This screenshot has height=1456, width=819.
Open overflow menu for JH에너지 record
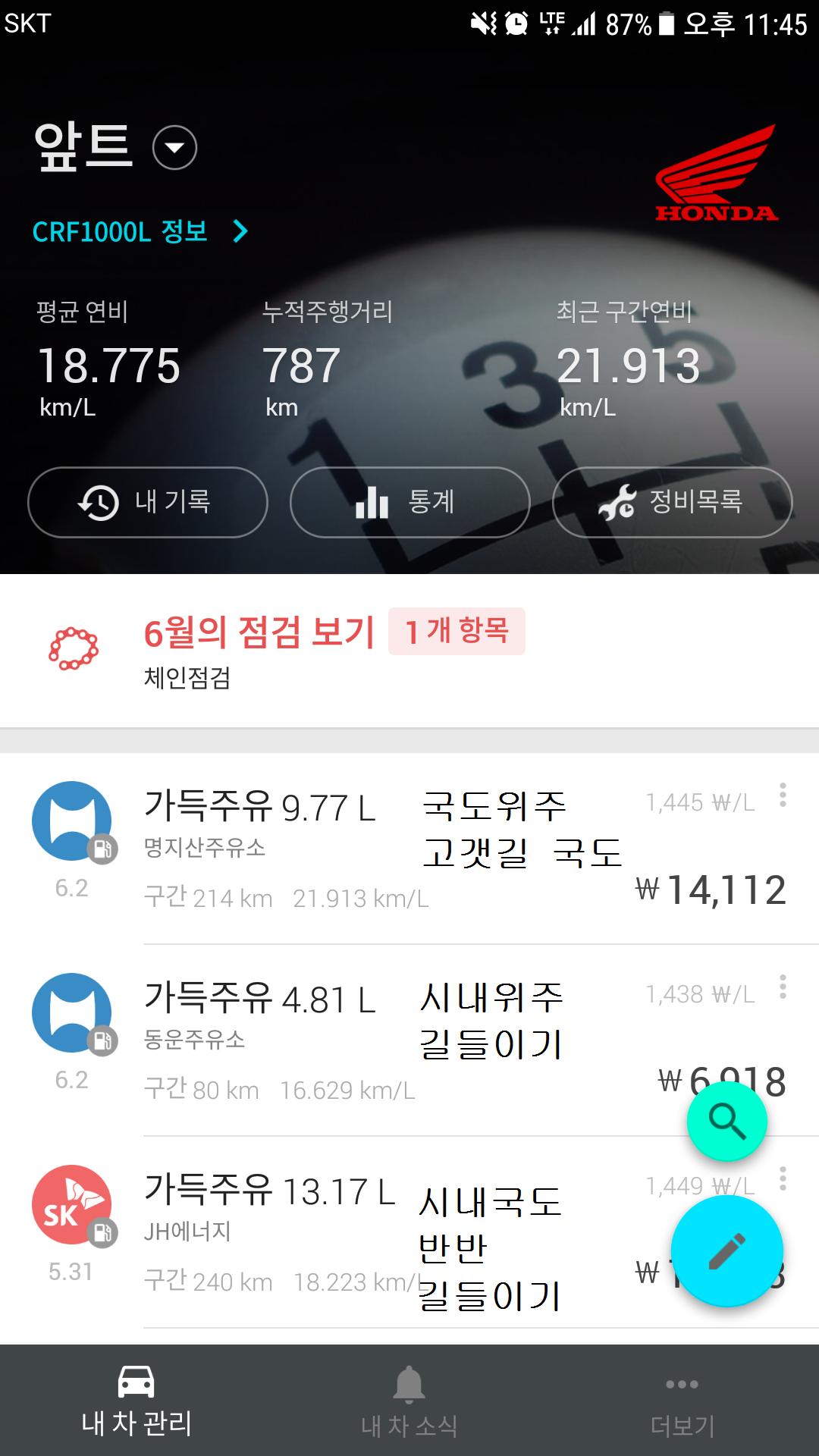point(783,1178)
